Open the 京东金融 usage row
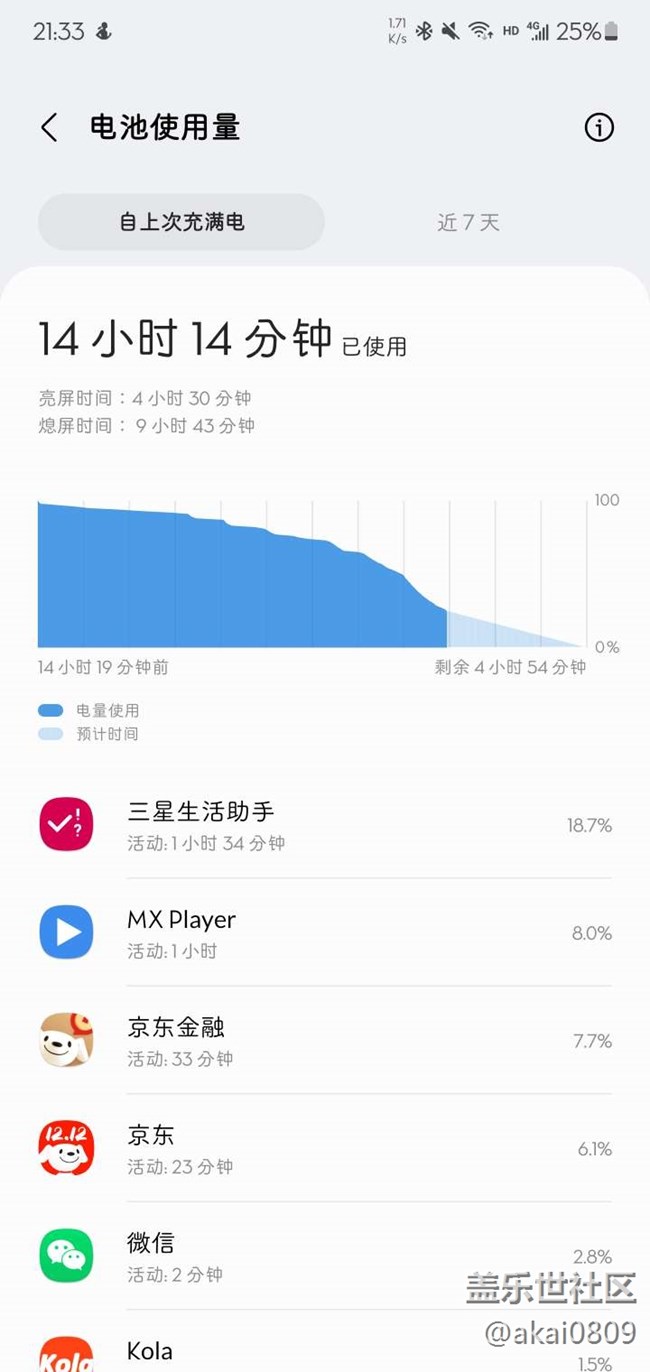650x1372 pixels. (325, 1041)
